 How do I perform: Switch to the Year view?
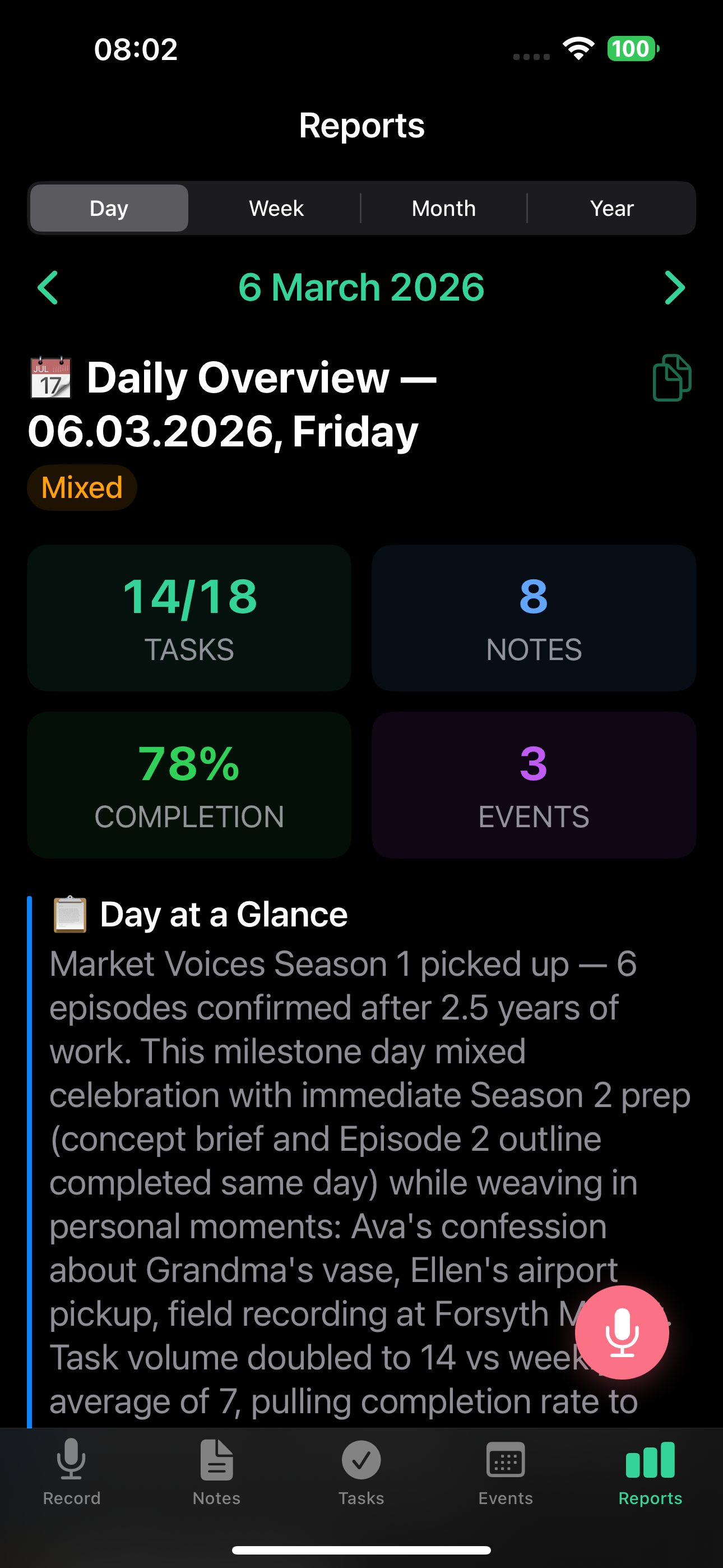coord(611,208)
